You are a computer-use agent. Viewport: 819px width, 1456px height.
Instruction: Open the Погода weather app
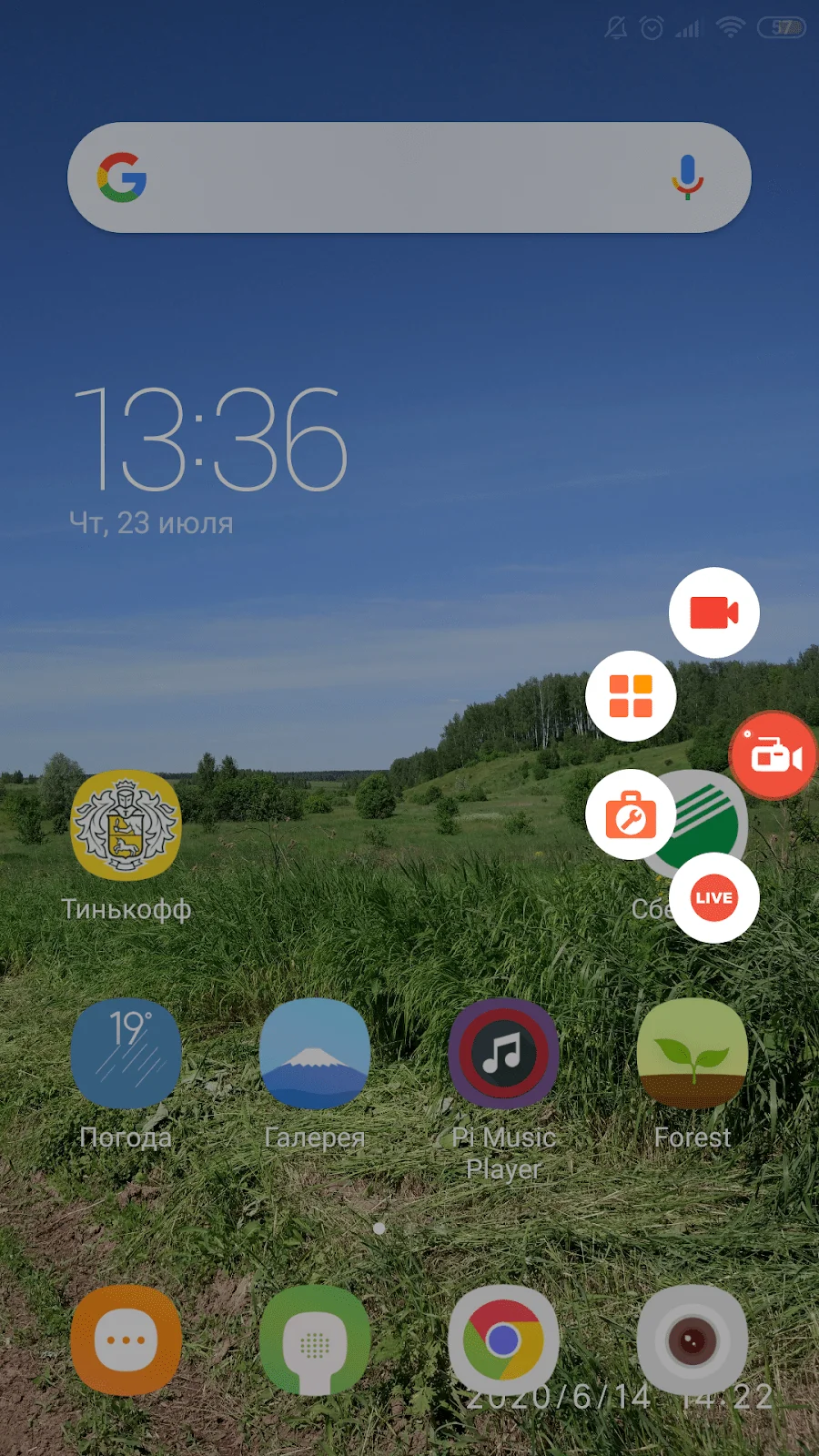pos(126,1054)
